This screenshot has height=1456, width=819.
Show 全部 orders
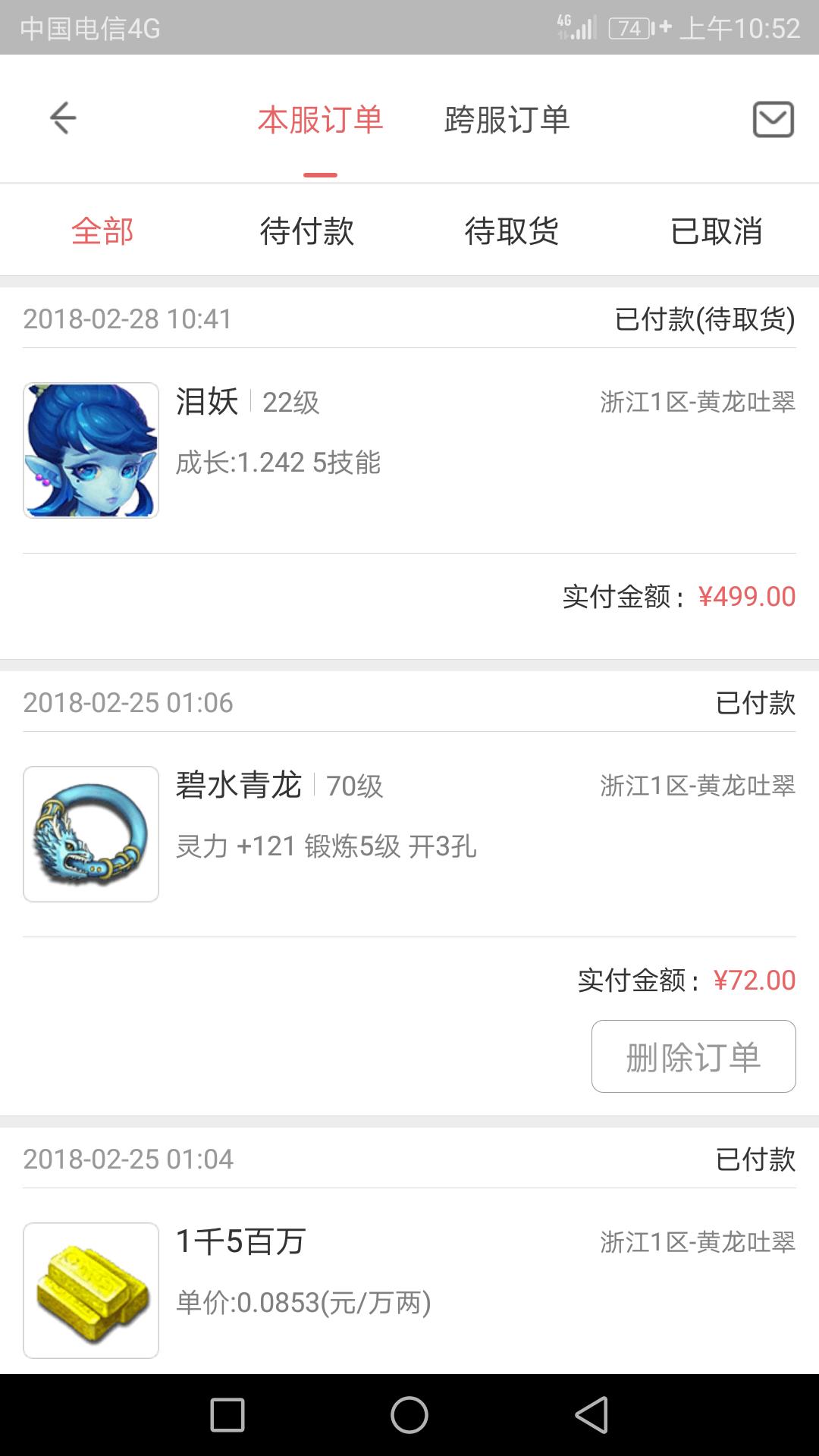pos(102,231)
